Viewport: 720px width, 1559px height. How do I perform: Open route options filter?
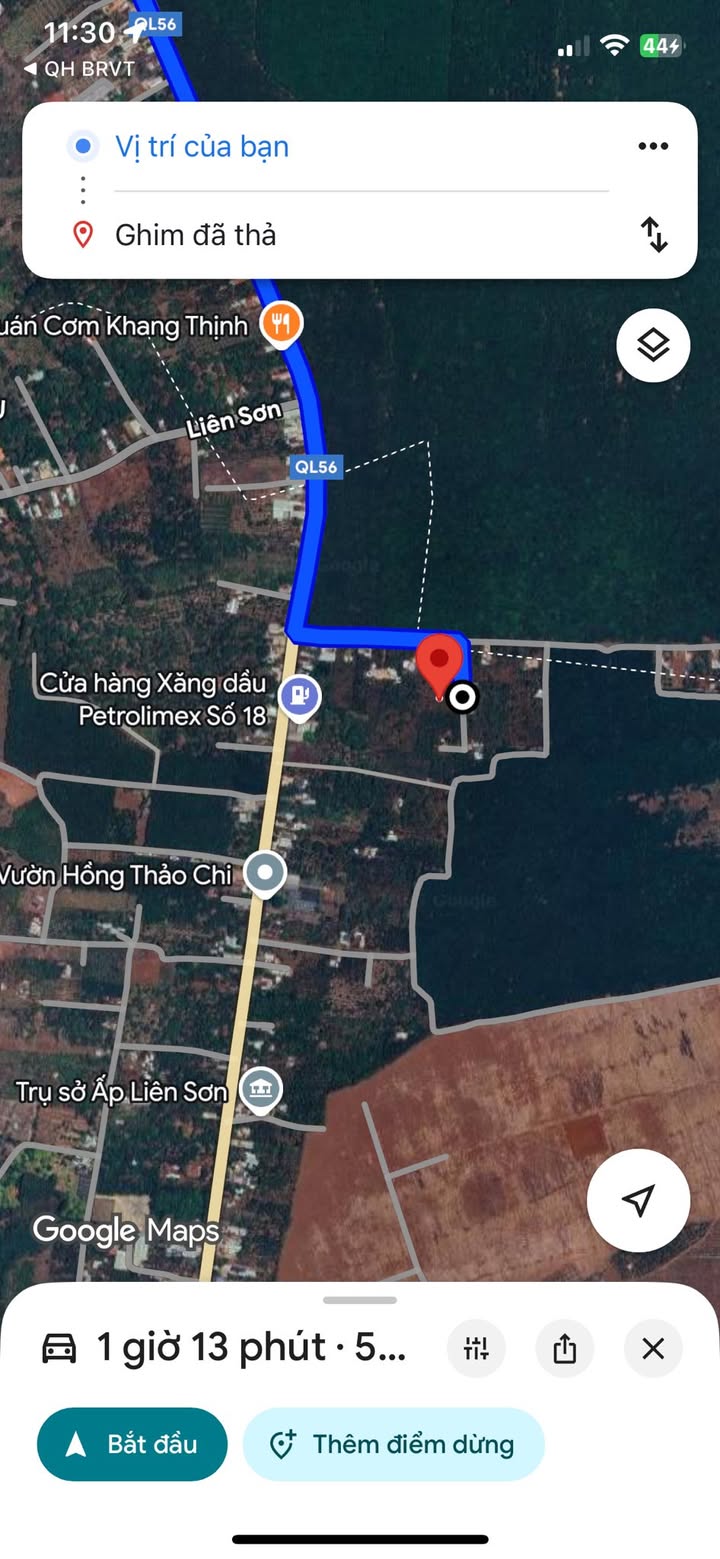[x=476, y=1349]
